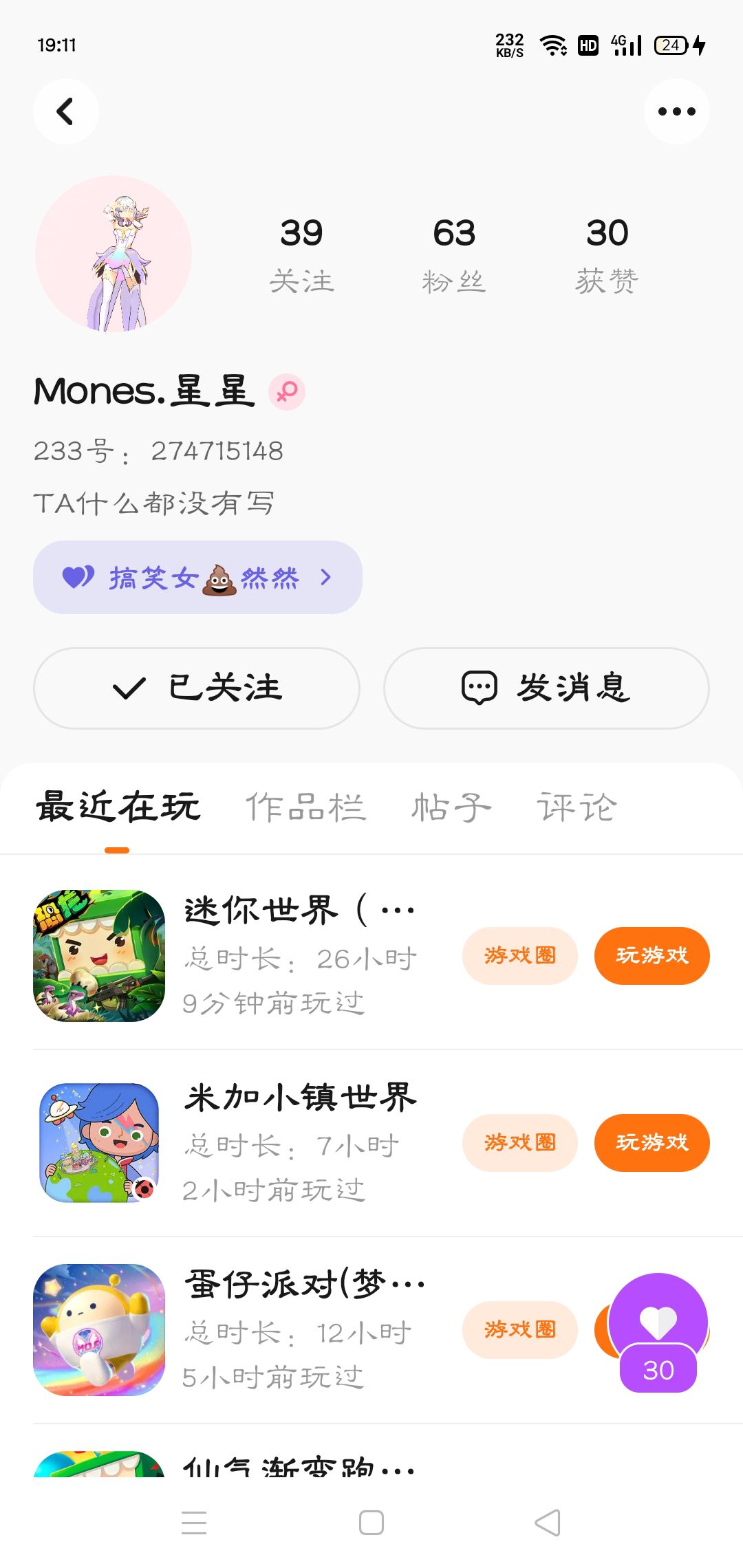Image resolution: width=743 pixels, height=1568 pixels.
Task: Switch to the 作品栏 tab
Action: pyautogui.click(x=305, y=807)
